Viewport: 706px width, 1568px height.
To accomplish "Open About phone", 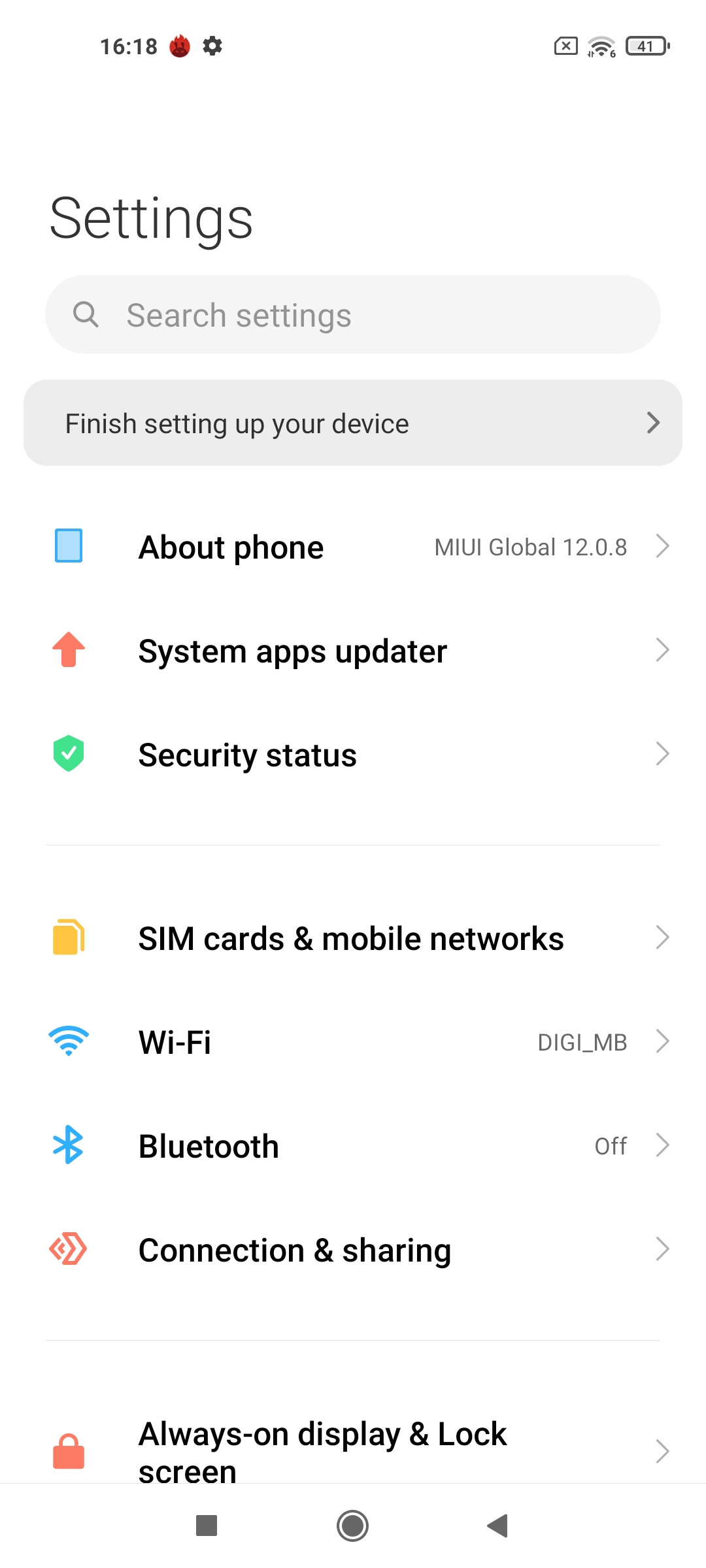I will pyautogui.click(x=353, y=546).
